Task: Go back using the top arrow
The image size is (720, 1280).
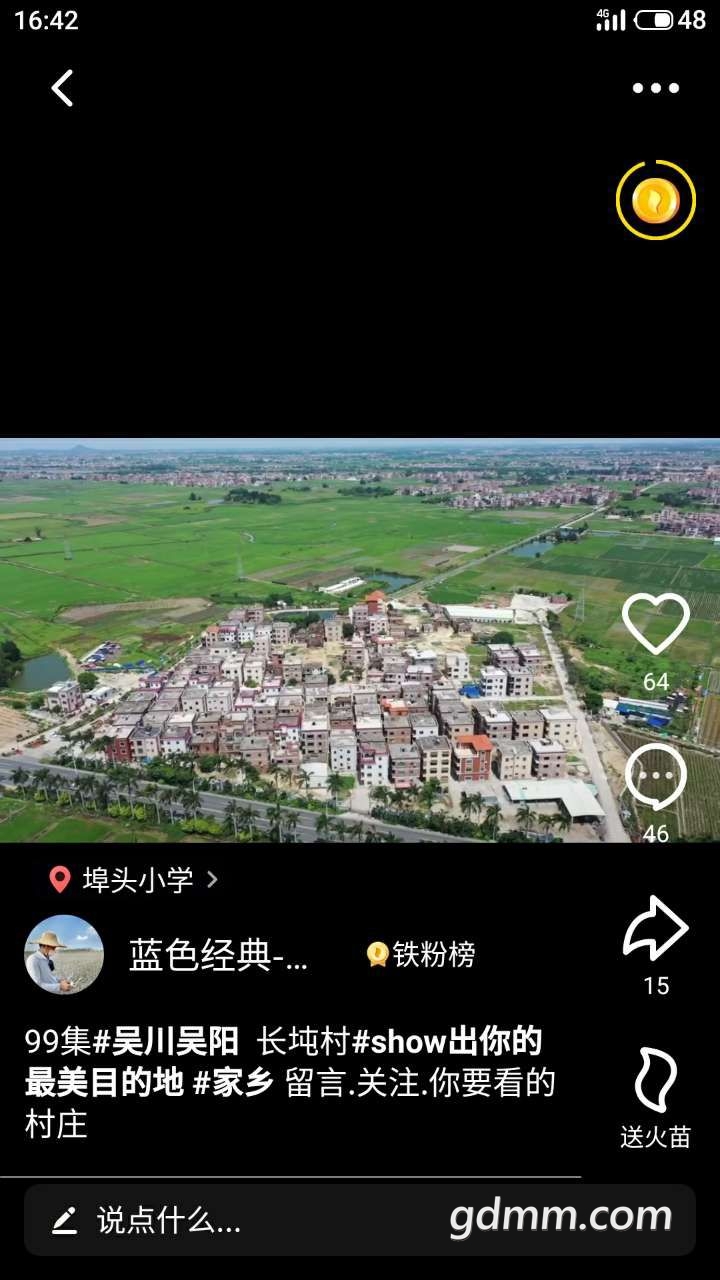Action: (62, 88)
